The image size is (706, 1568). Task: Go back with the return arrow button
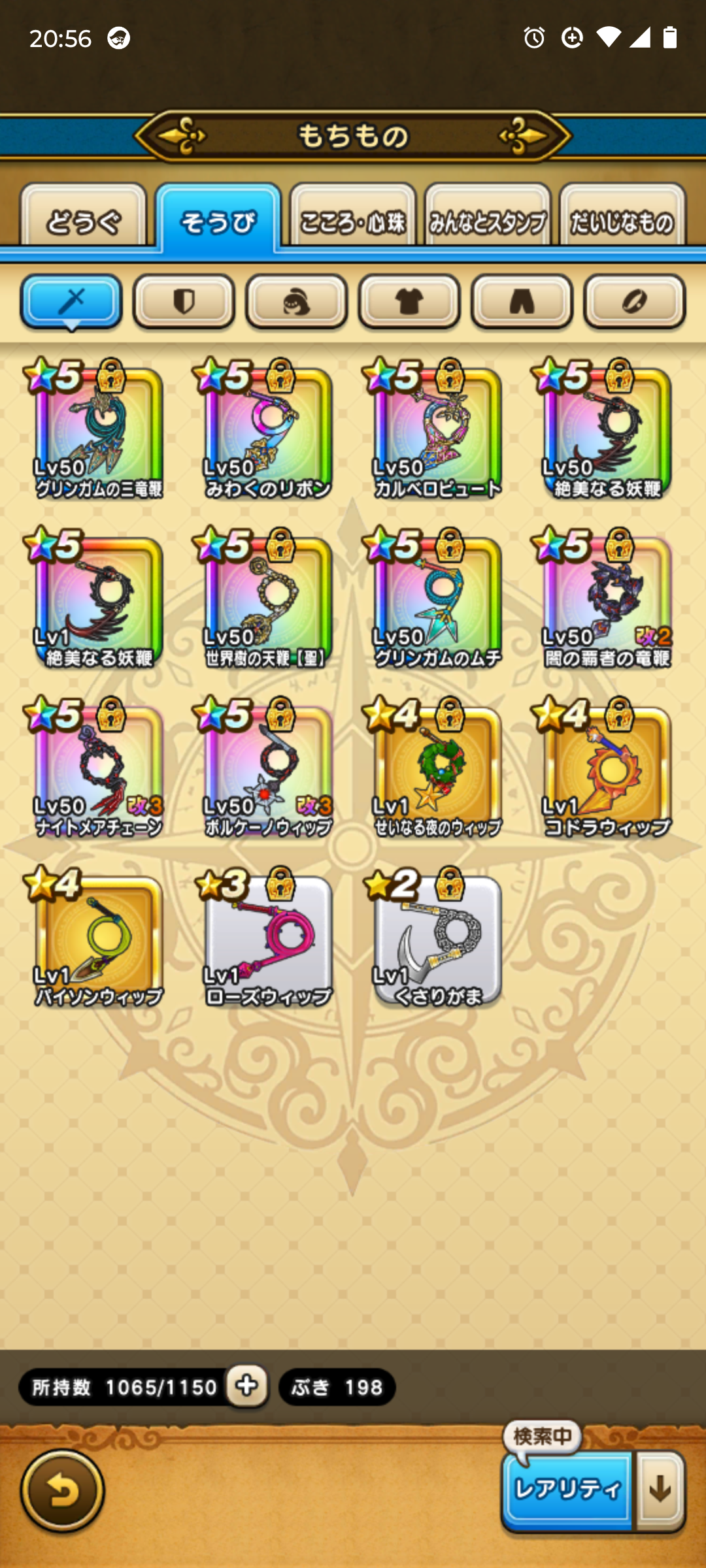63,1491
